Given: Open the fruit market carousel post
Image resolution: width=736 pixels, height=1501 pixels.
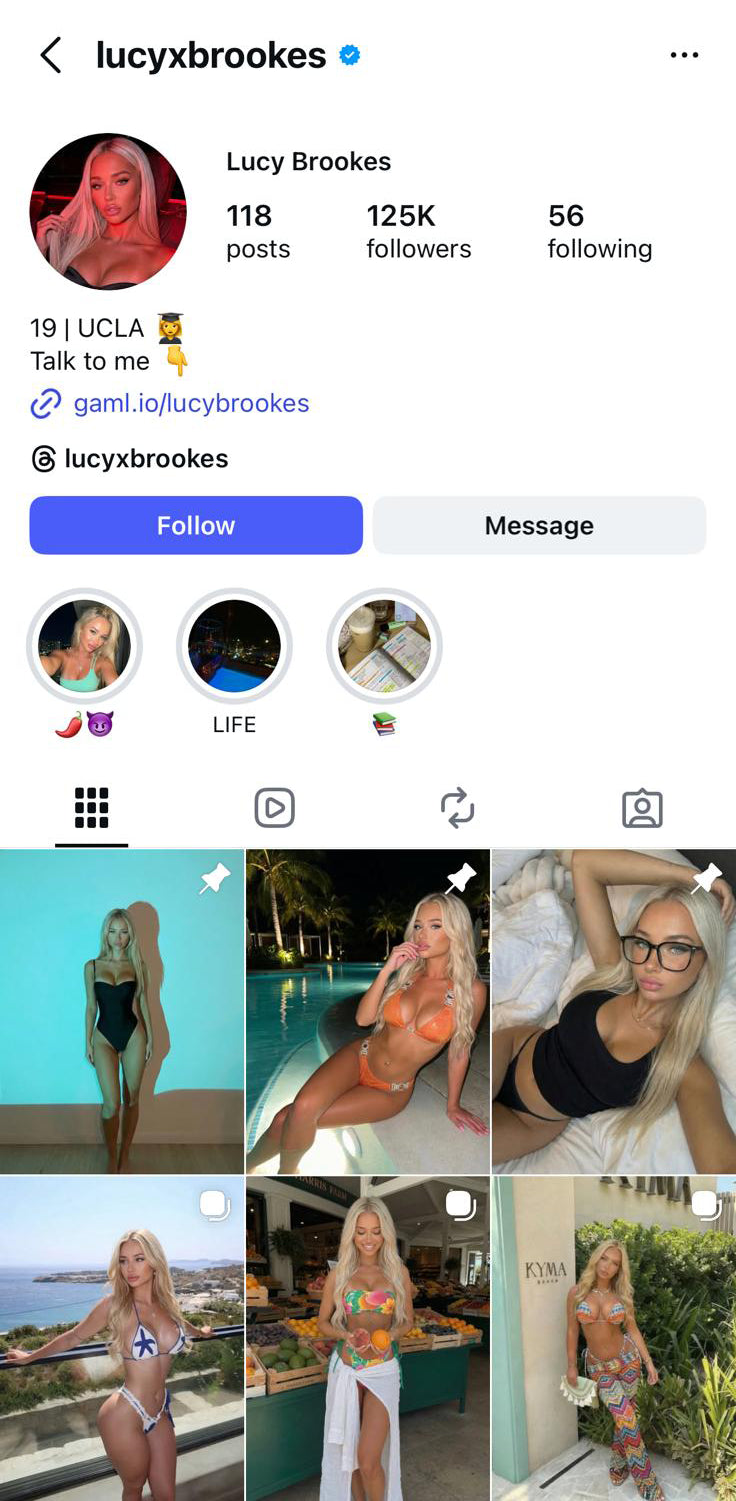Looking at the screenshot, I should point(368,1338).
